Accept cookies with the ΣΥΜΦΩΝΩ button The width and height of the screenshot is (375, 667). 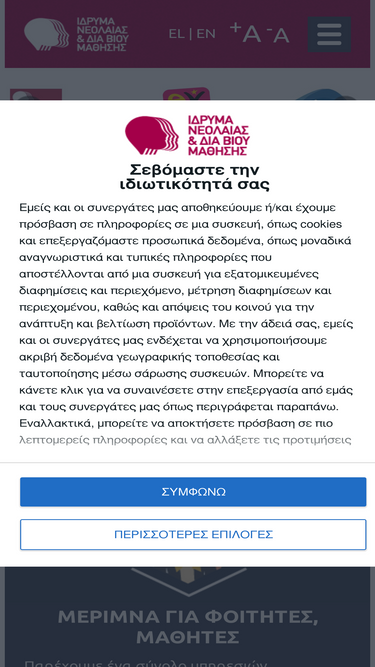click(x=193, y=492)
